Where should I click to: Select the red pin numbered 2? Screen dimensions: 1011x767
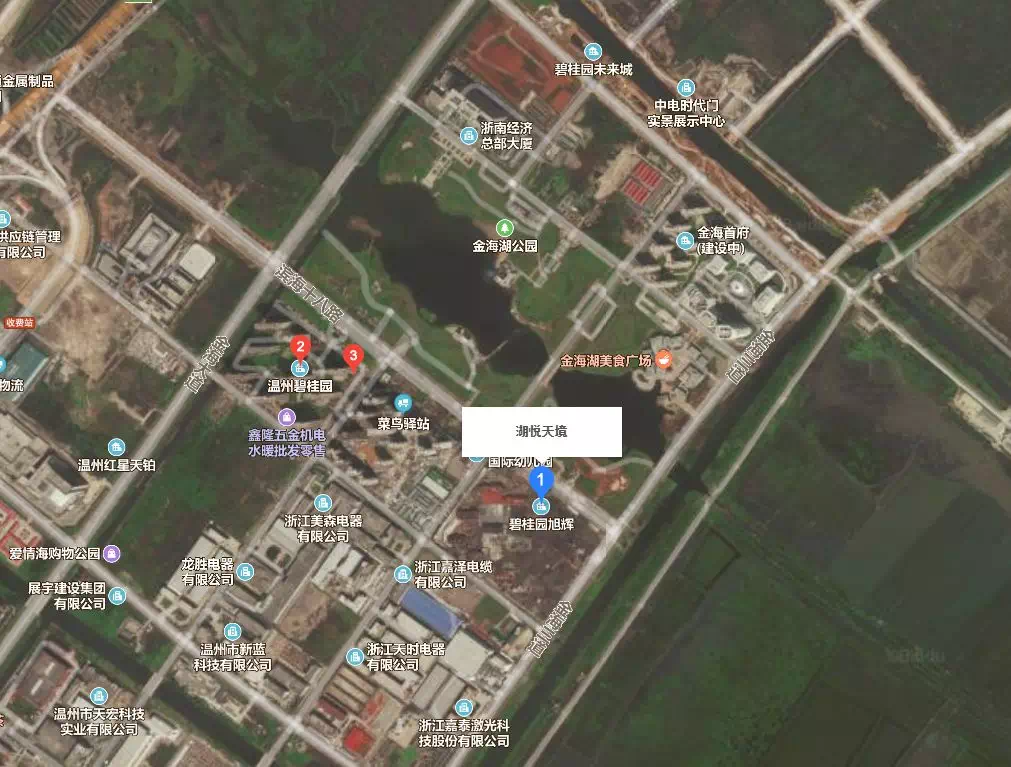[298, 348]
